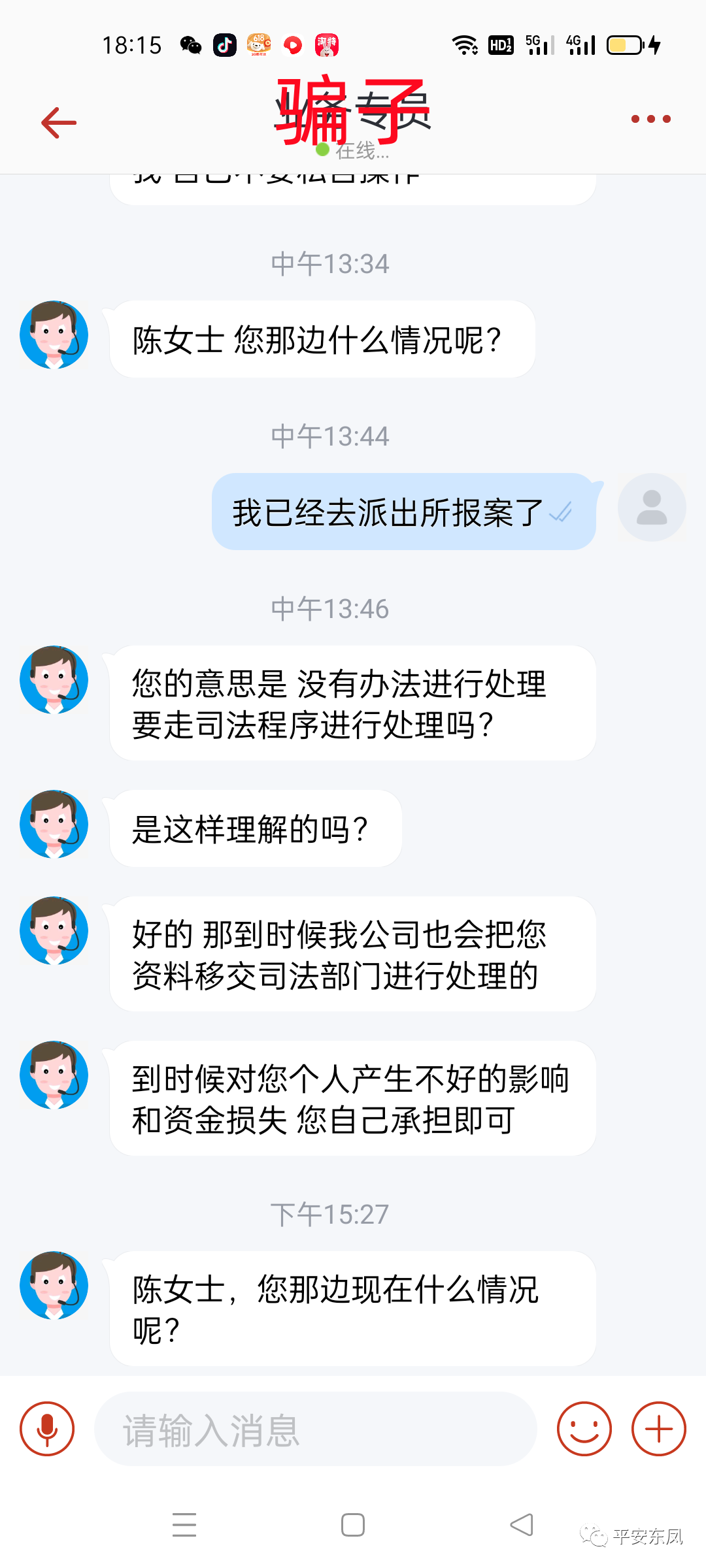706x1568 pixels.
Task: View my own profile avatar
Action: [x=652, y=507]
